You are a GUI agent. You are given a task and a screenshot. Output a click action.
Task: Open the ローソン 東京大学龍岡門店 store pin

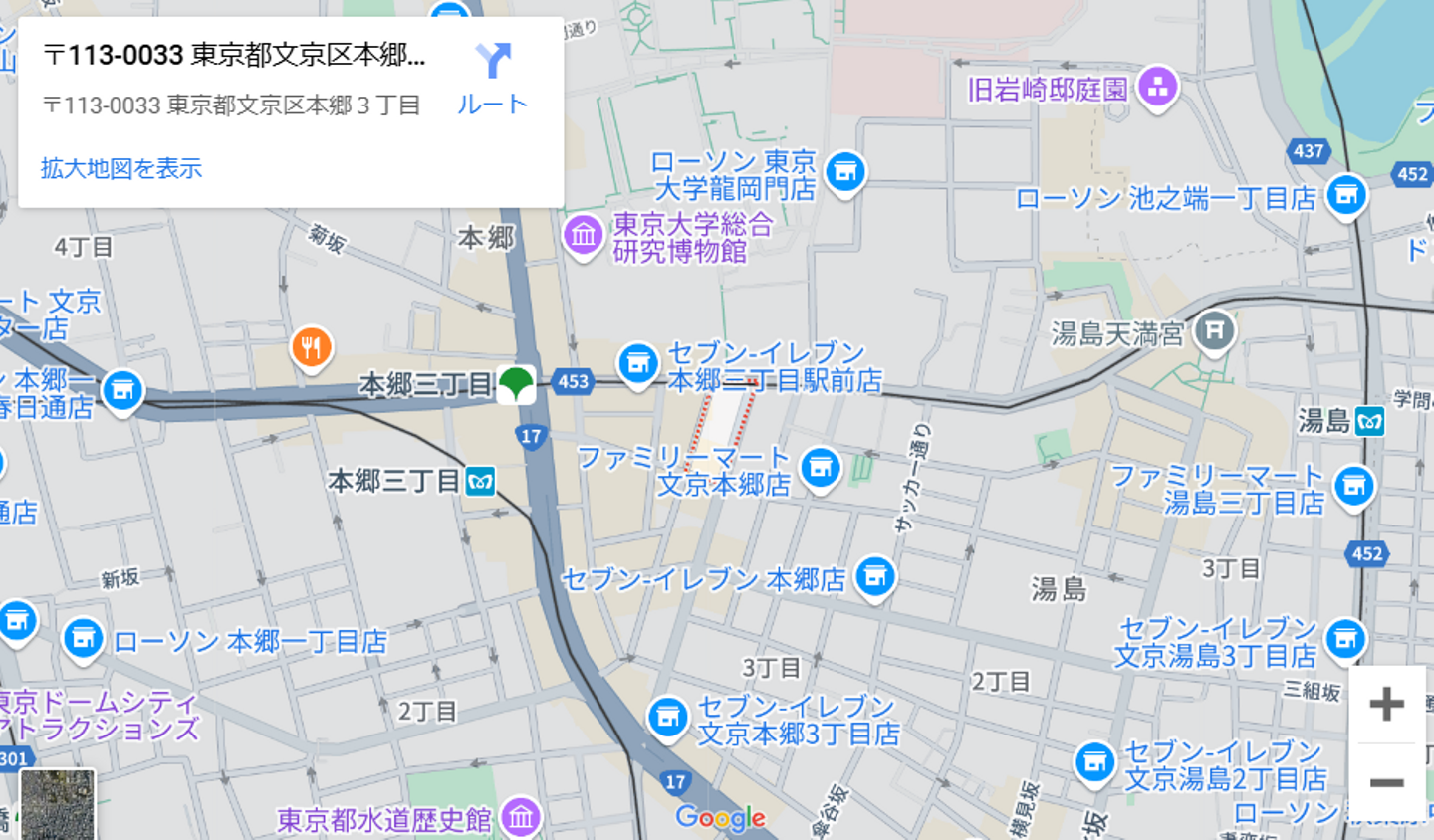tap(845, 171)
